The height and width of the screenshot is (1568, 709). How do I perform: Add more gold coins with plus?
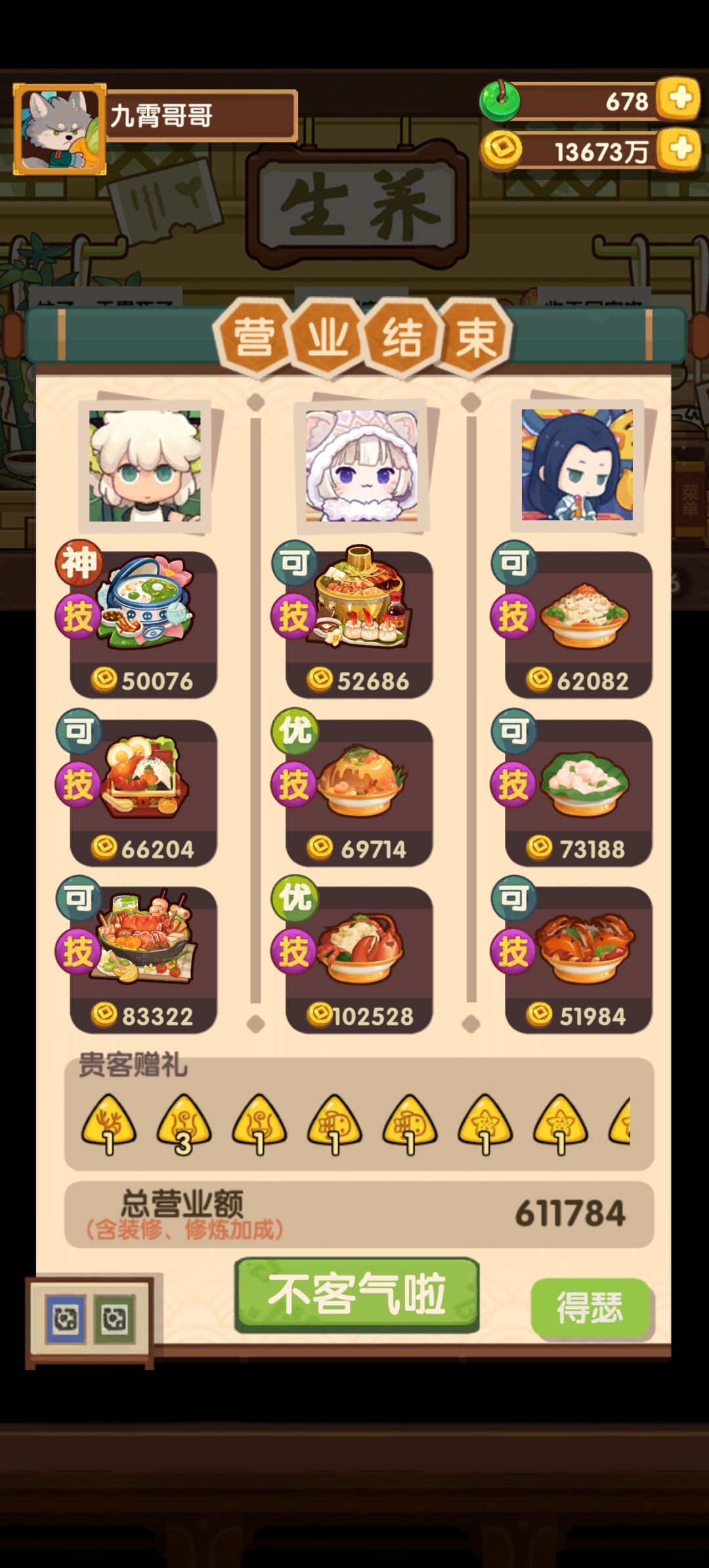(679, 149)
